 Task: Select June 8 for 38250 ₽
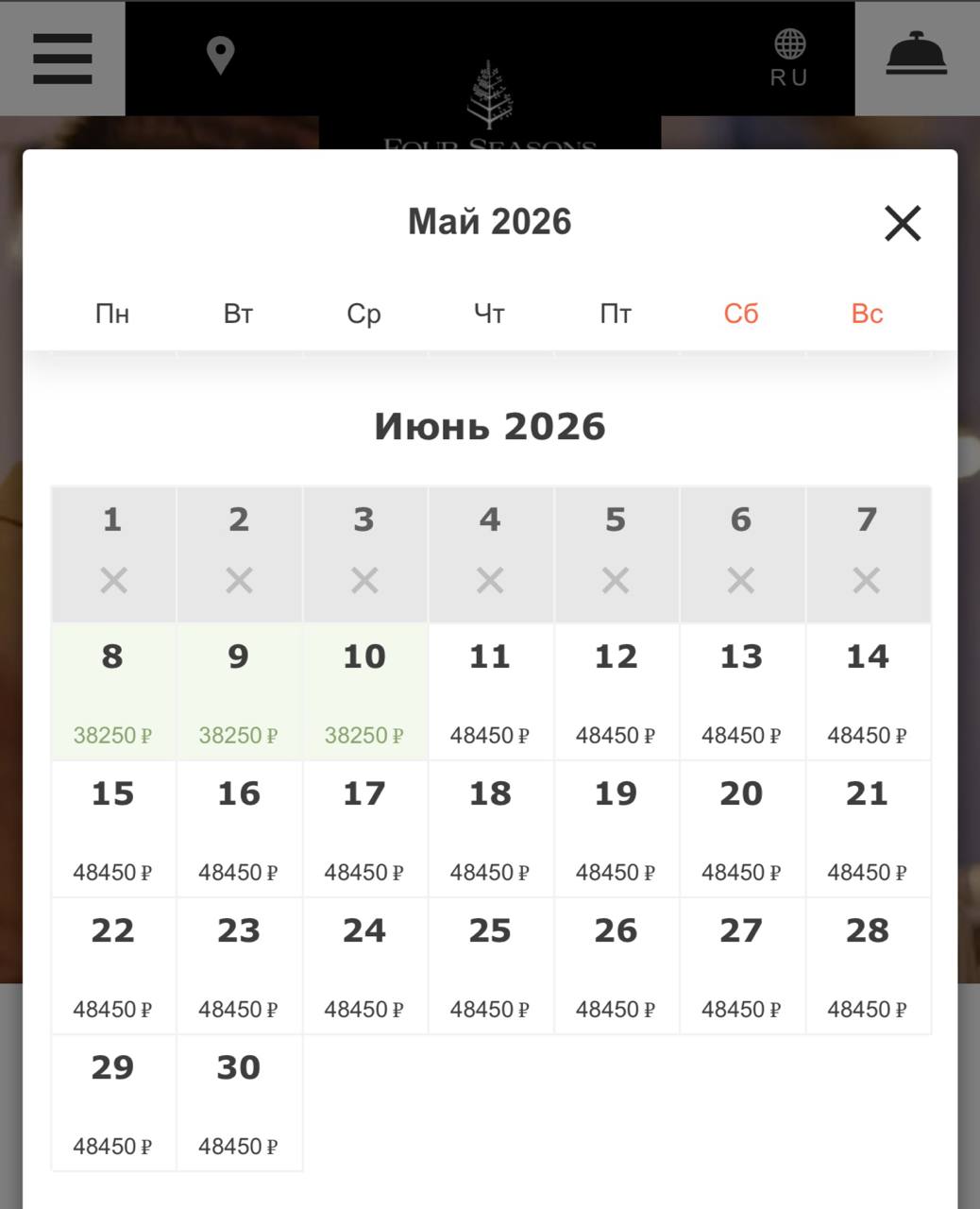[113, 691]
